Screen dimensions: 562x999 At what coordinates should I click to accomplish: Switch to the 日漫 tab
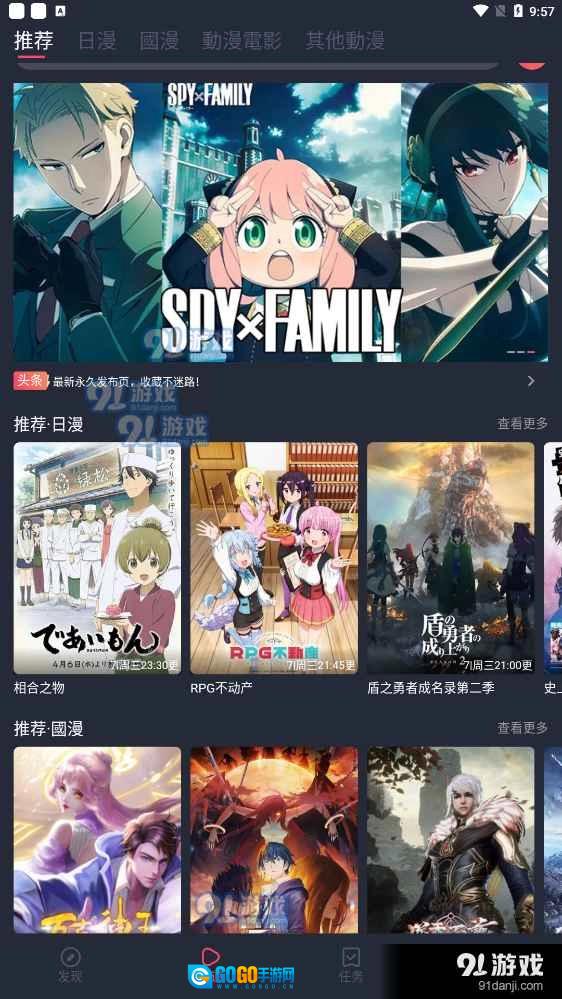point(97,40)
